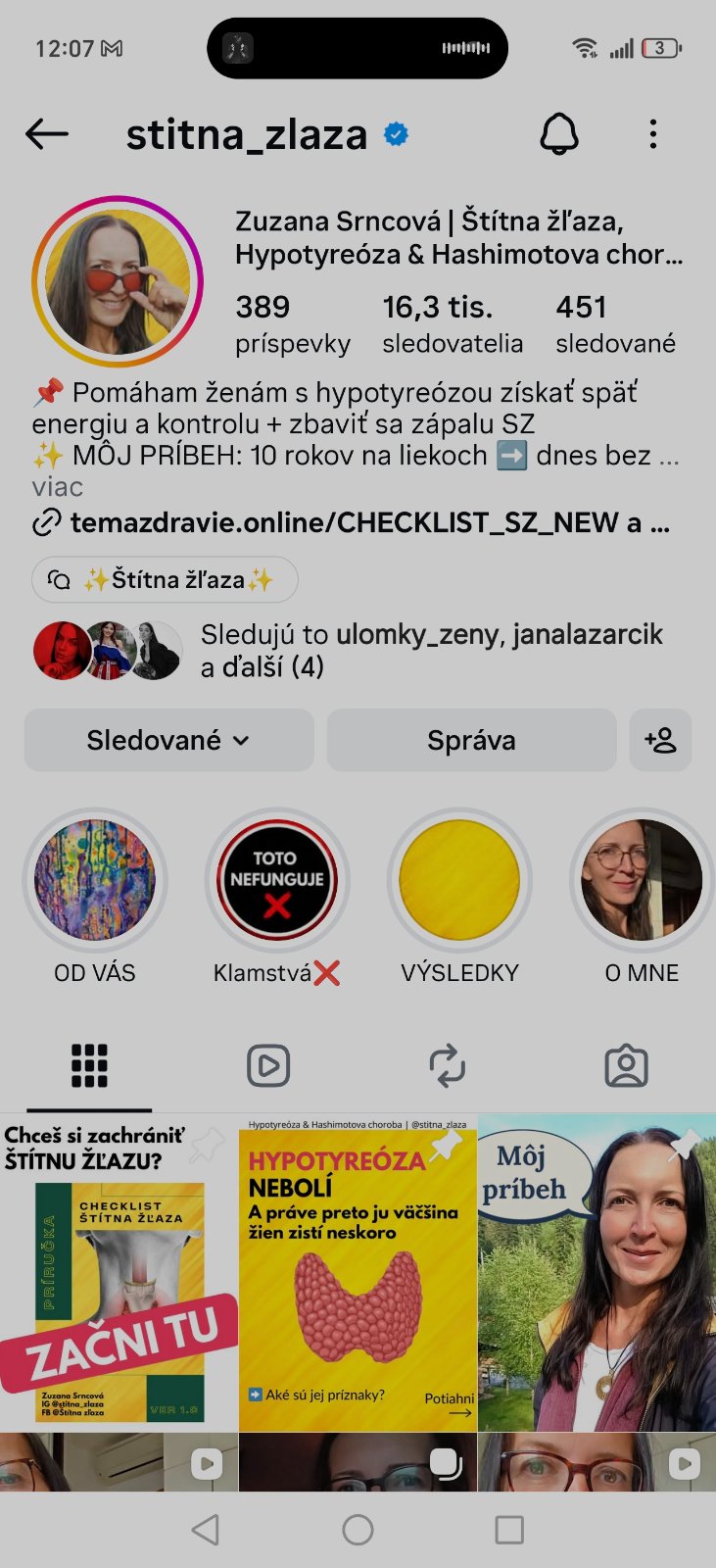Open the OD VÁS highlight
Screen dimensions: 716x1568
click(95, 880)
